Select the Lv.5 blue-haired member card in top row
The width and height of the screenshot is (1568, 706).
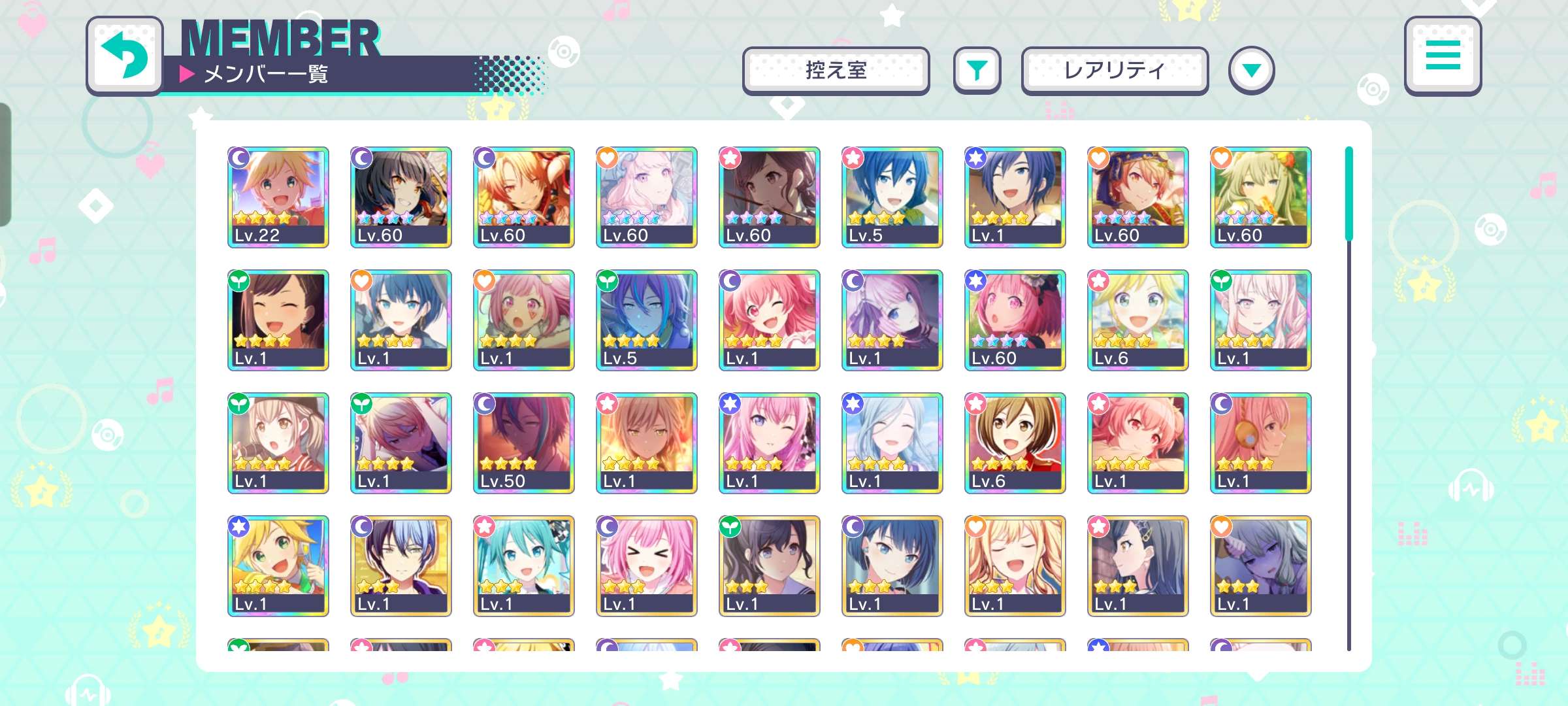(892, 197)
